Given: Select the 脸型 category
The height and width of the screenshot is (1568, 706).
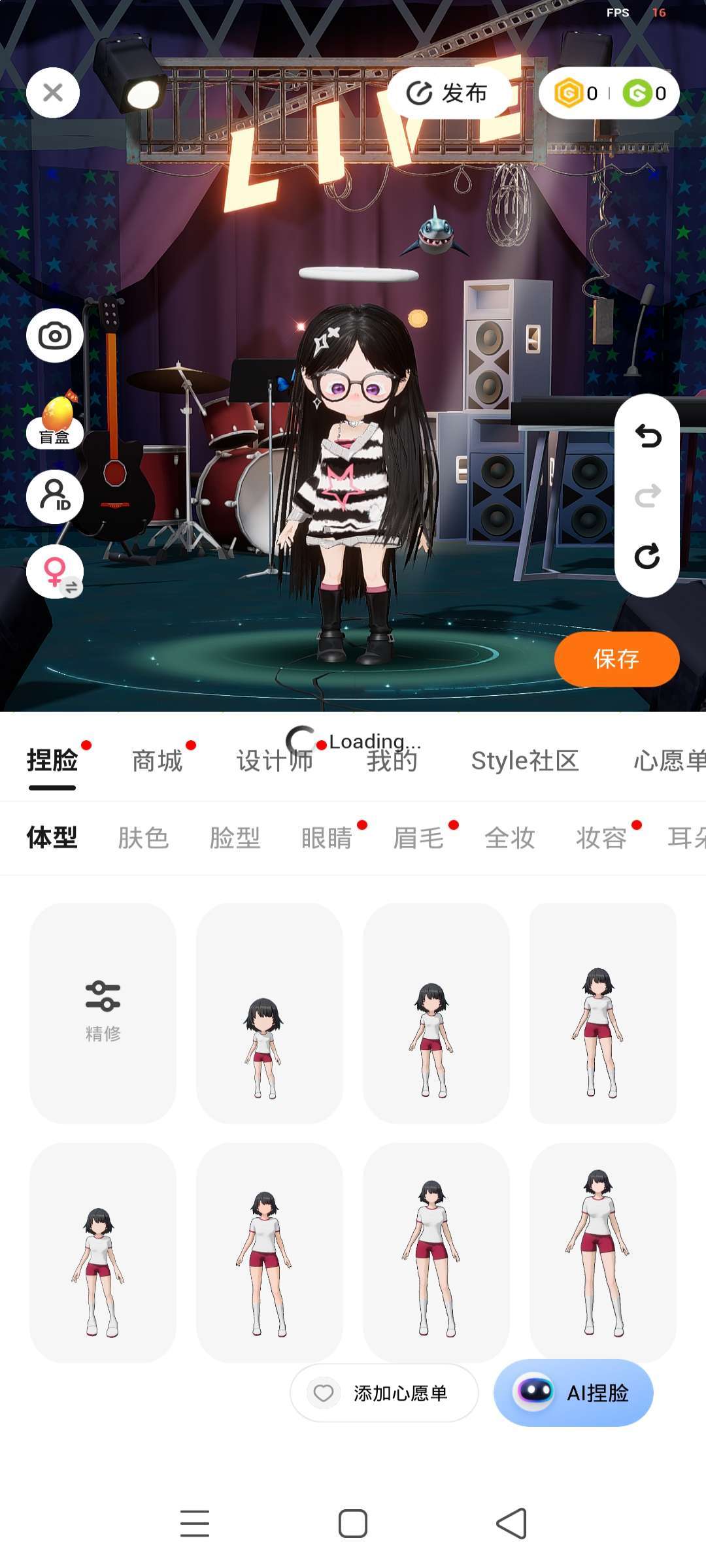Looking at the screenshot, I should click(x=235, y=838).
